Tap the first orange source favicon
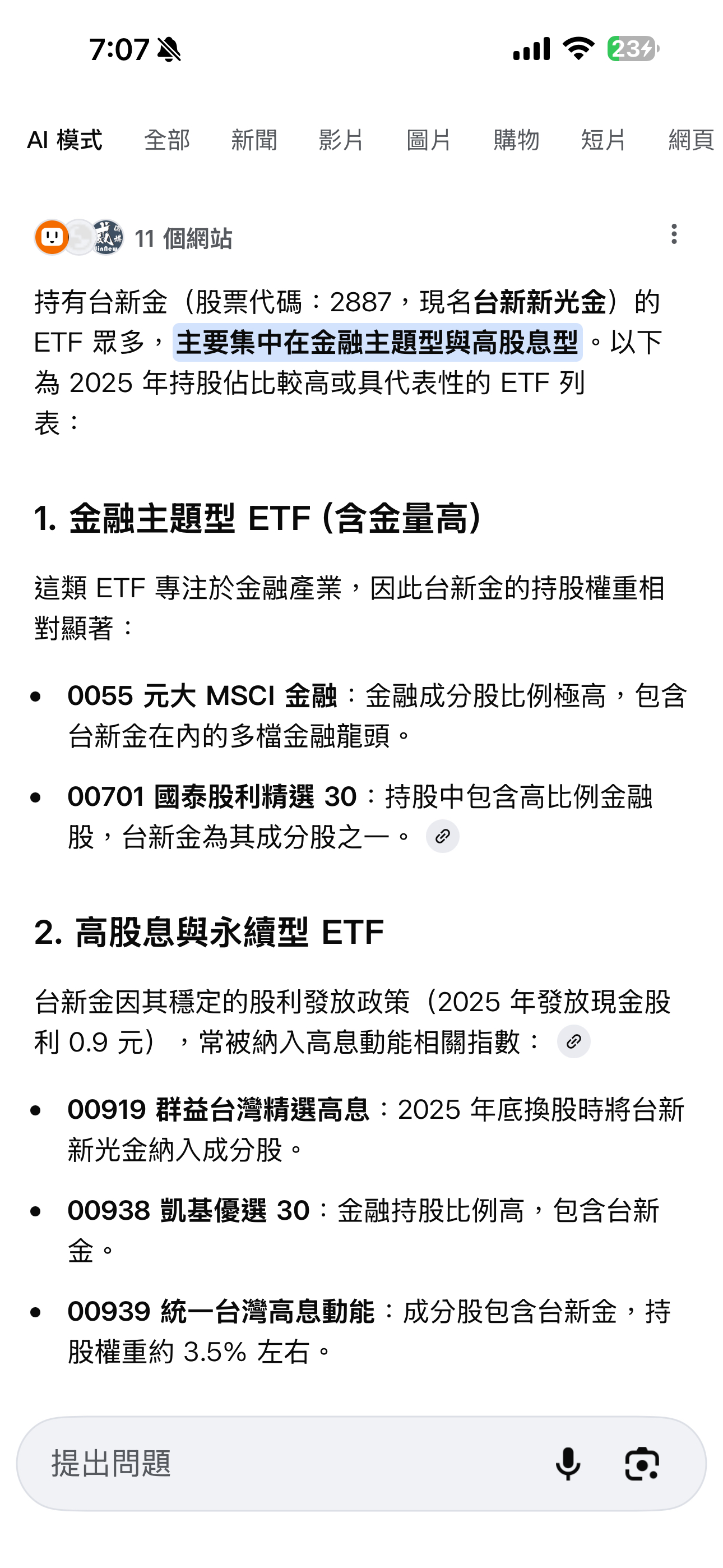 pos(51,238)
